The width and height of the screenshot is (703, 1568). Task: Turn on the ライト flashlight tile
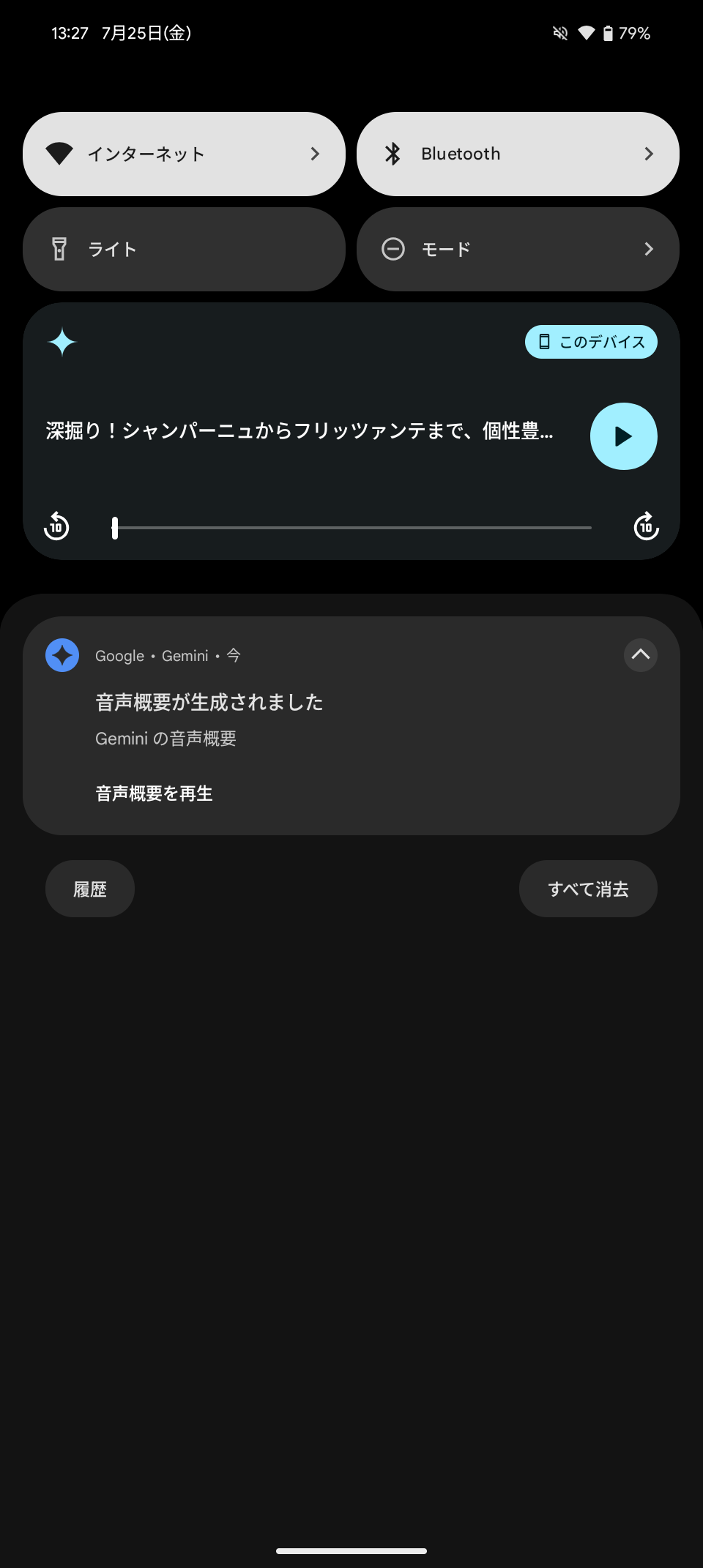pyautogui.click(x=183, y=249)
